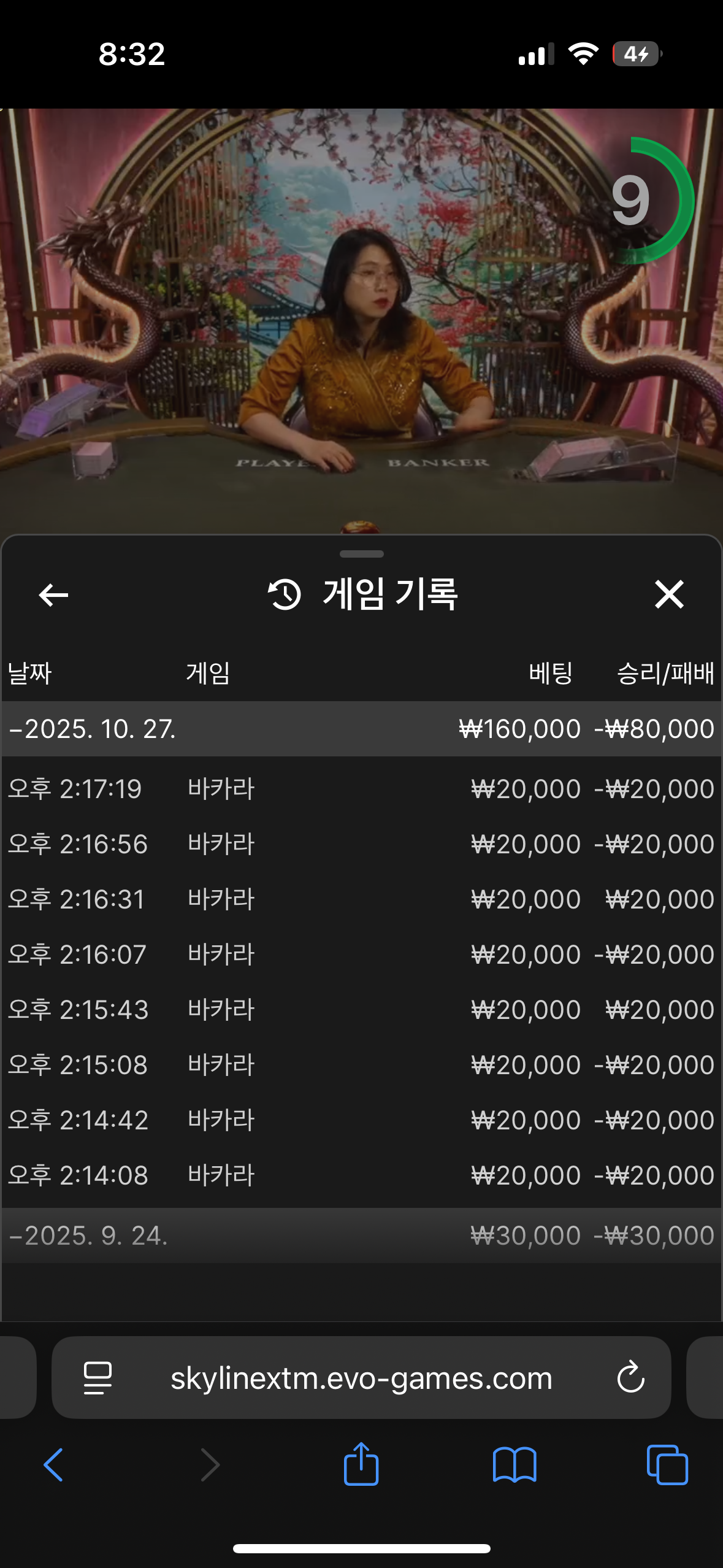Go back from the game history panel
This screenshot has height=1568, width=723.
(x=53, y=594)
